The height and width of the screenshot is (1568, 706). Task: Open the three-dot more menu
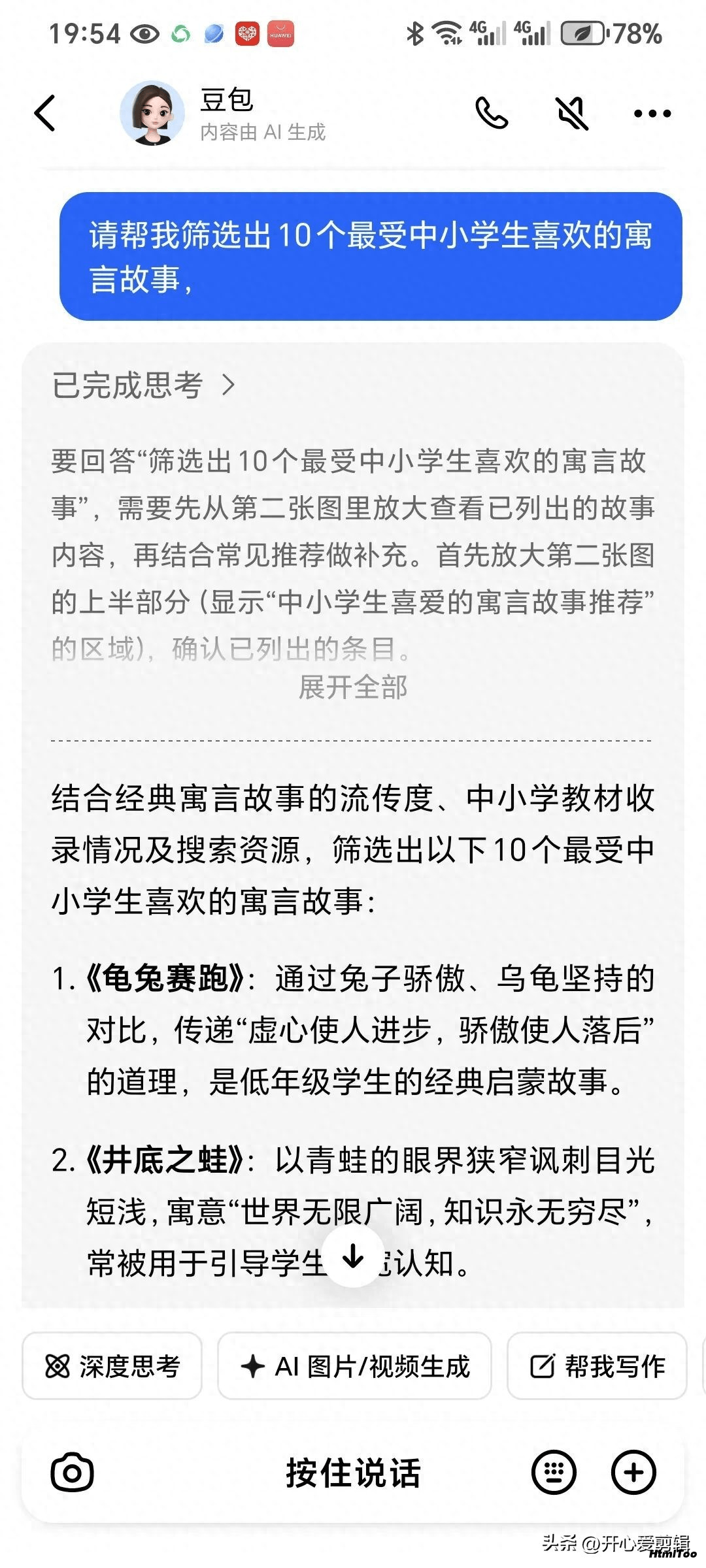click(x=652, y=114)
